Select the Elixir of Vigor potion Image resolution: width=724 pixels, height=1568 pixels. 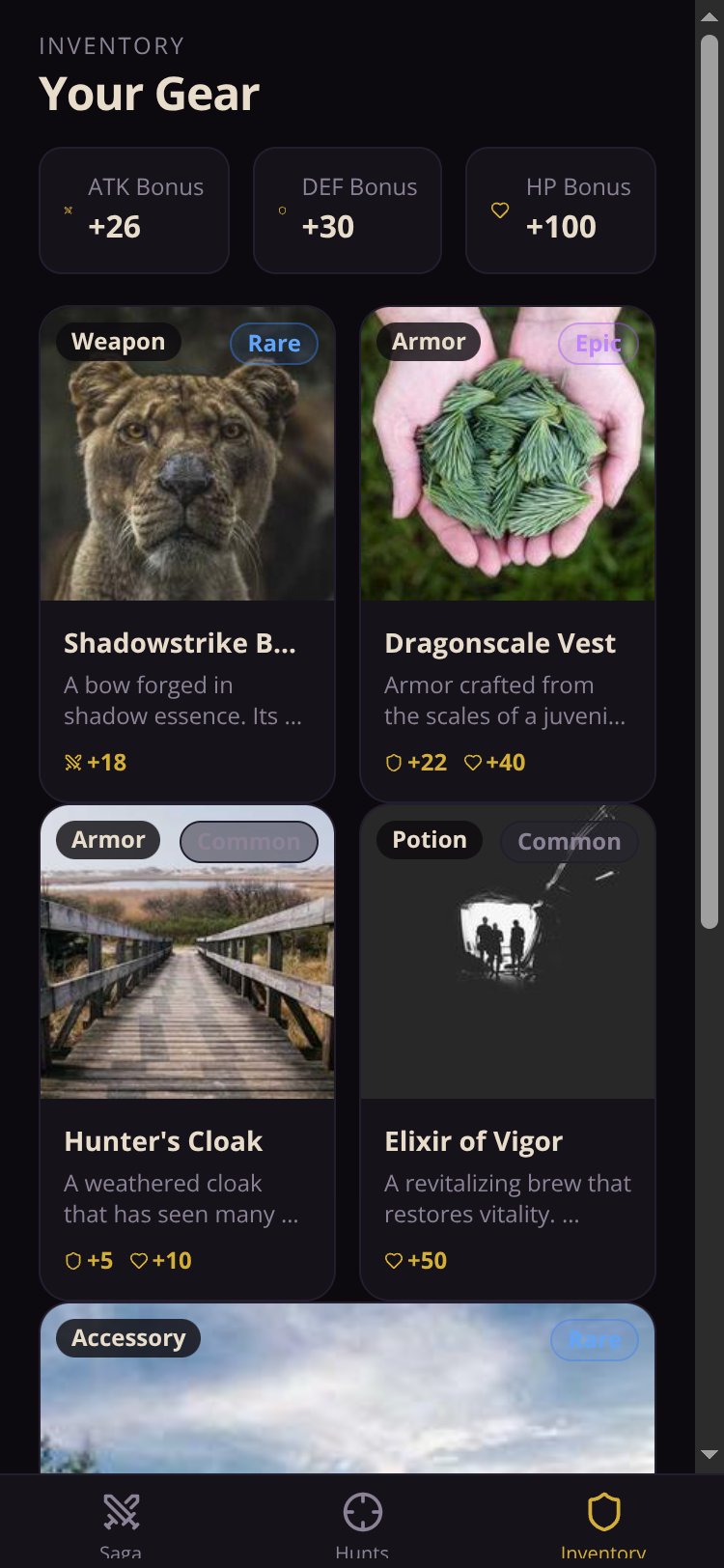point(508,1052)
